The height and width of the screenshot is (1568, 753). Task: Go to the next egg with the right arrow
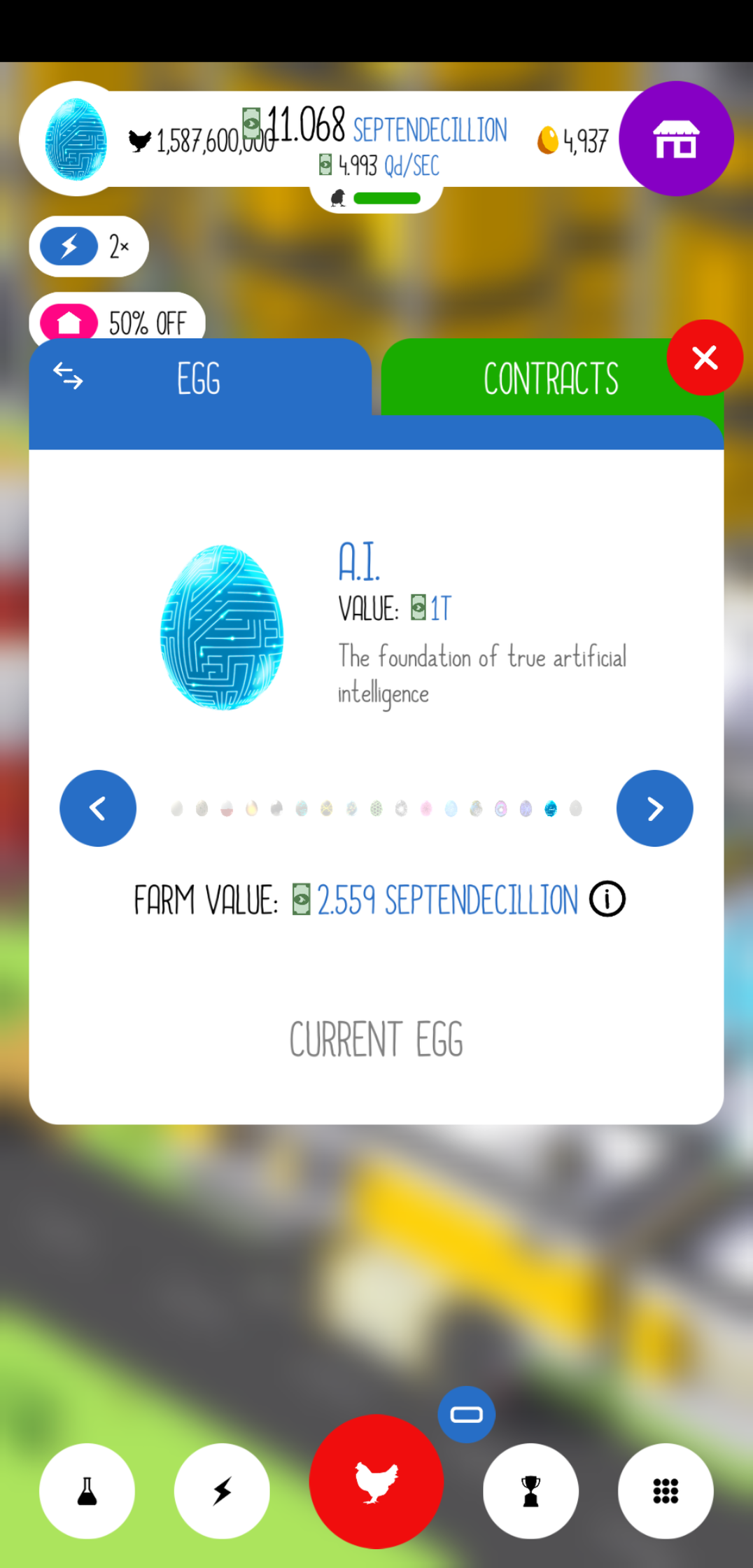[x=654, y=808]
